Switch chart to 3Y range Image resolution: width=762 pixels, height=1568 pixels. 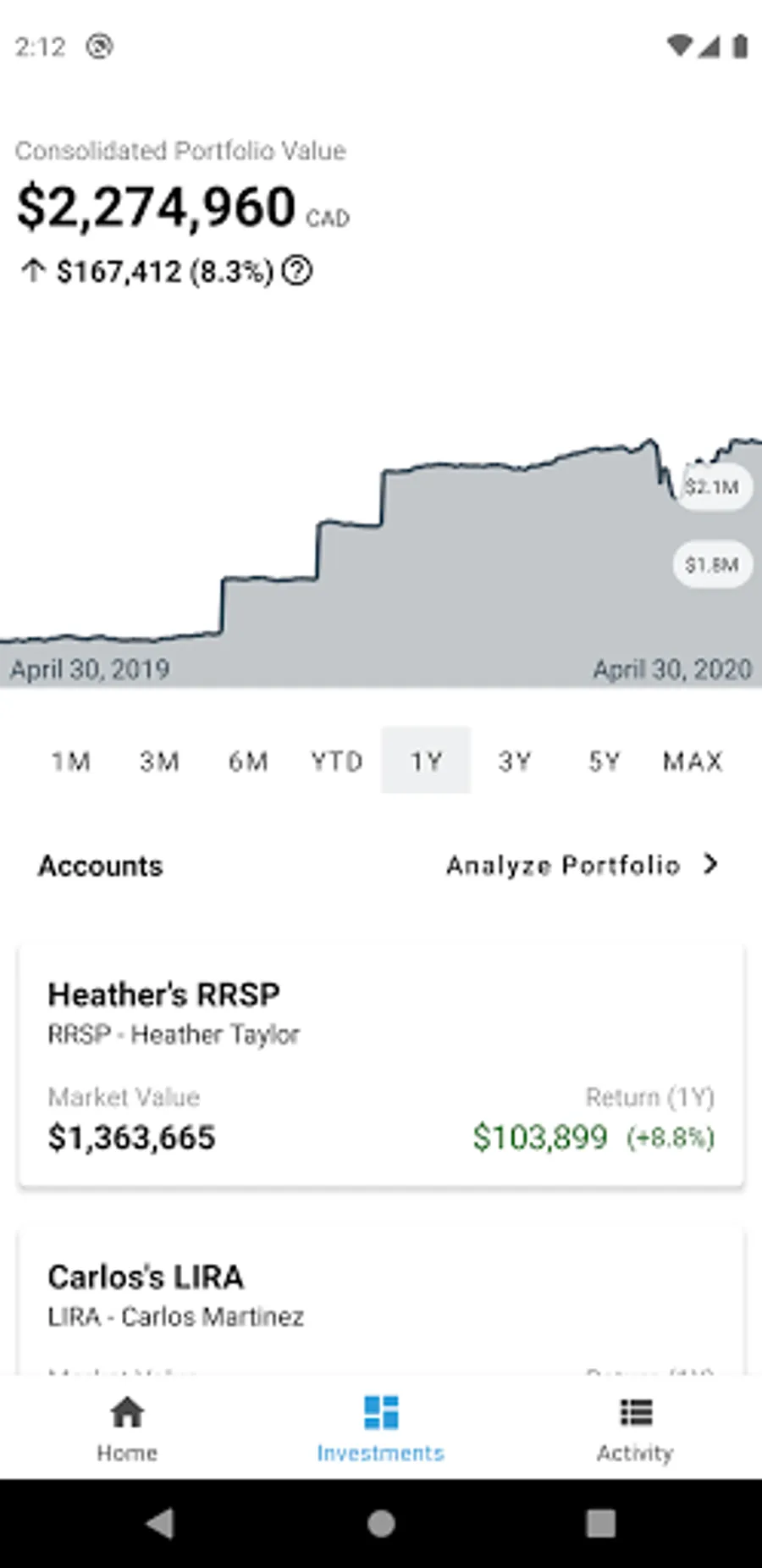point(515,761)
